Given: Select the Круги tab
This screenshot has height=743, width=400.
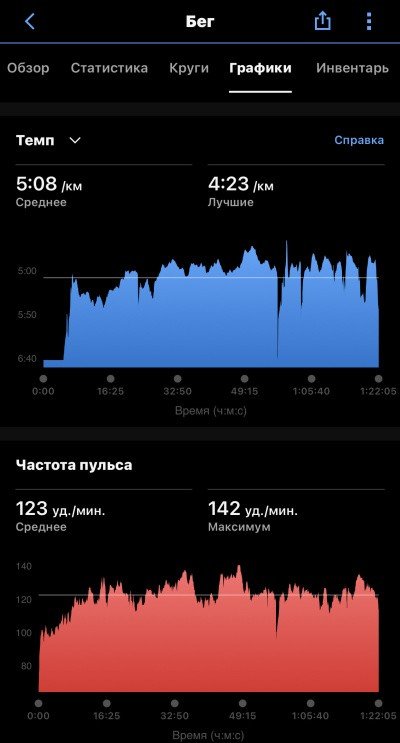Looking at the screenshot, I should point(189,68).
